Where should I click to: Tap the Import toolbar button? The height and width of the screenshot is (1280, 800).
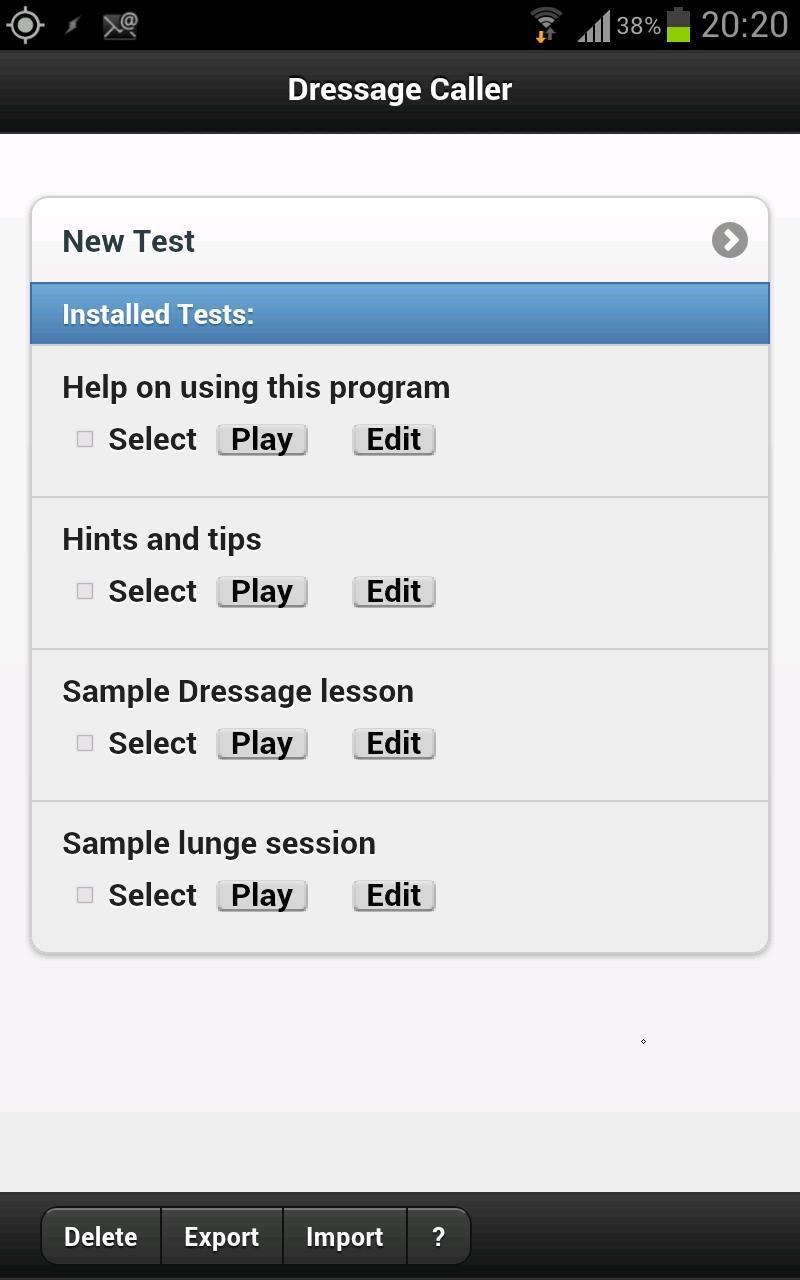[x=345, y=1237]
